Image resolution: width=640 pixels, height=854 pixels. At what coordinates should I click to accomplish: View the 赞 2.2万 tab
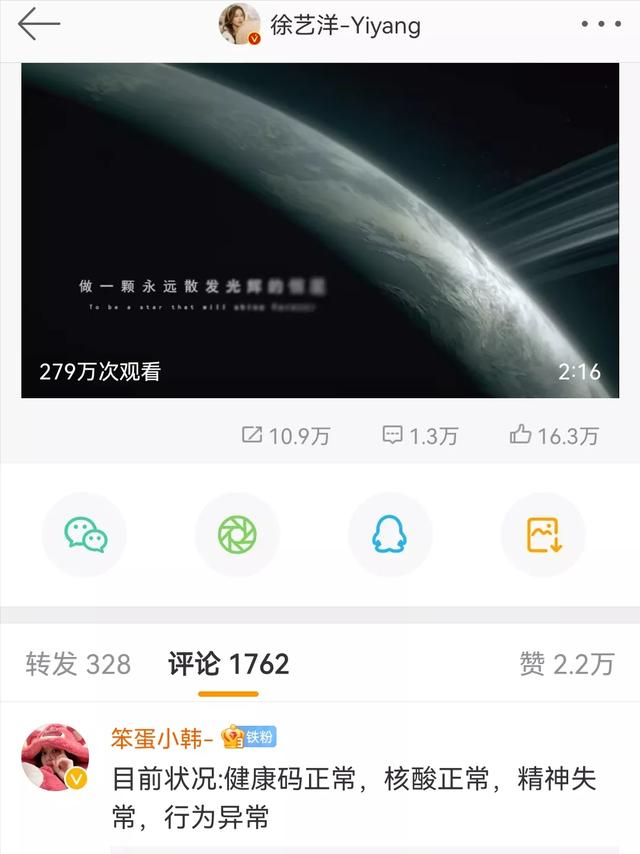point(566,664)
